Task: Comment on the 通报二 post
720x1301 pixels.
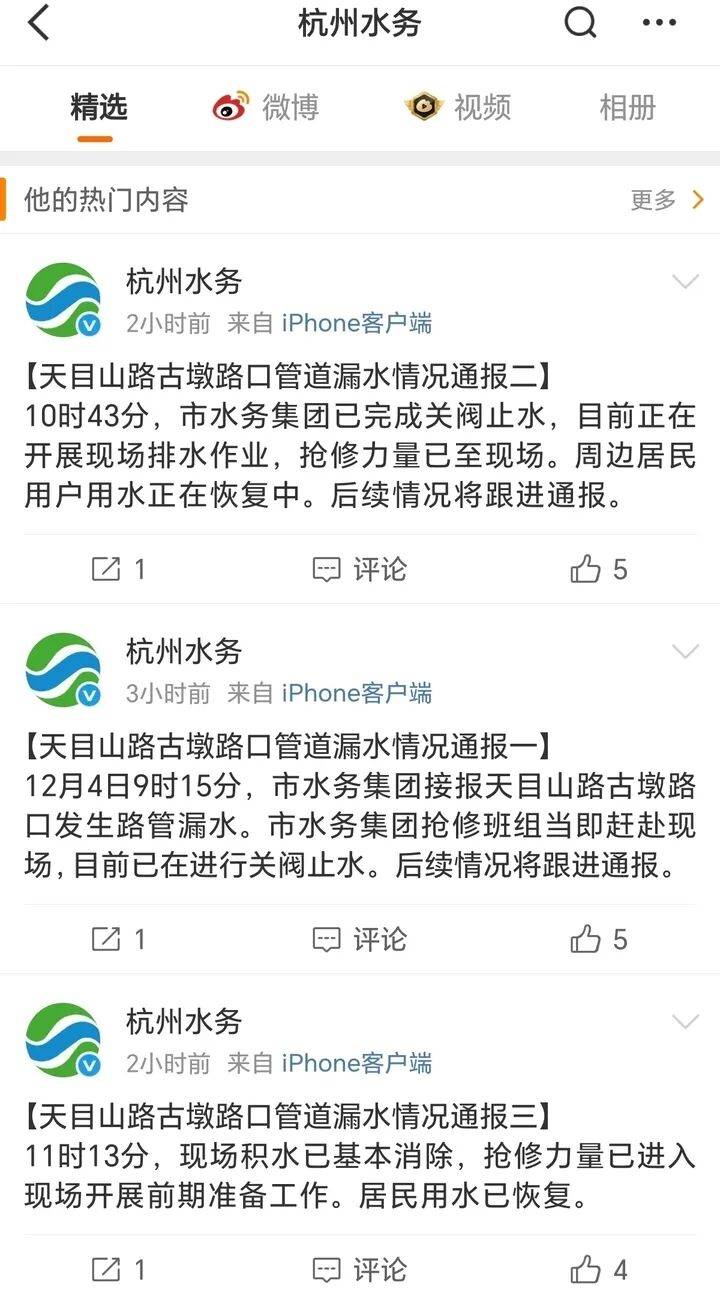Action: (x=360, y=569)
